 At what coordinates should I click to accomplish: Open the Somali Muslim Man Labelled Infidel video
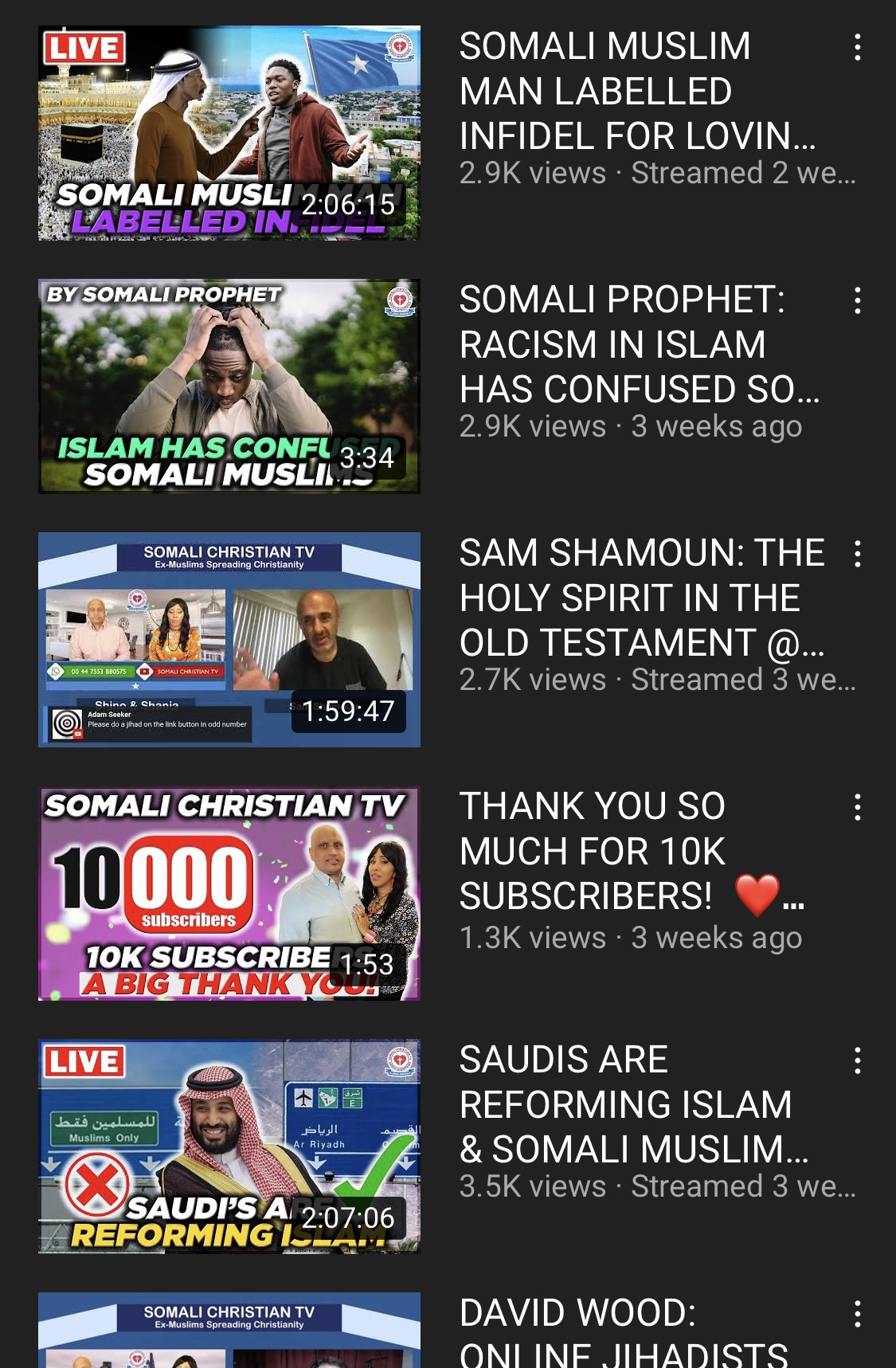tap(229, 133)
